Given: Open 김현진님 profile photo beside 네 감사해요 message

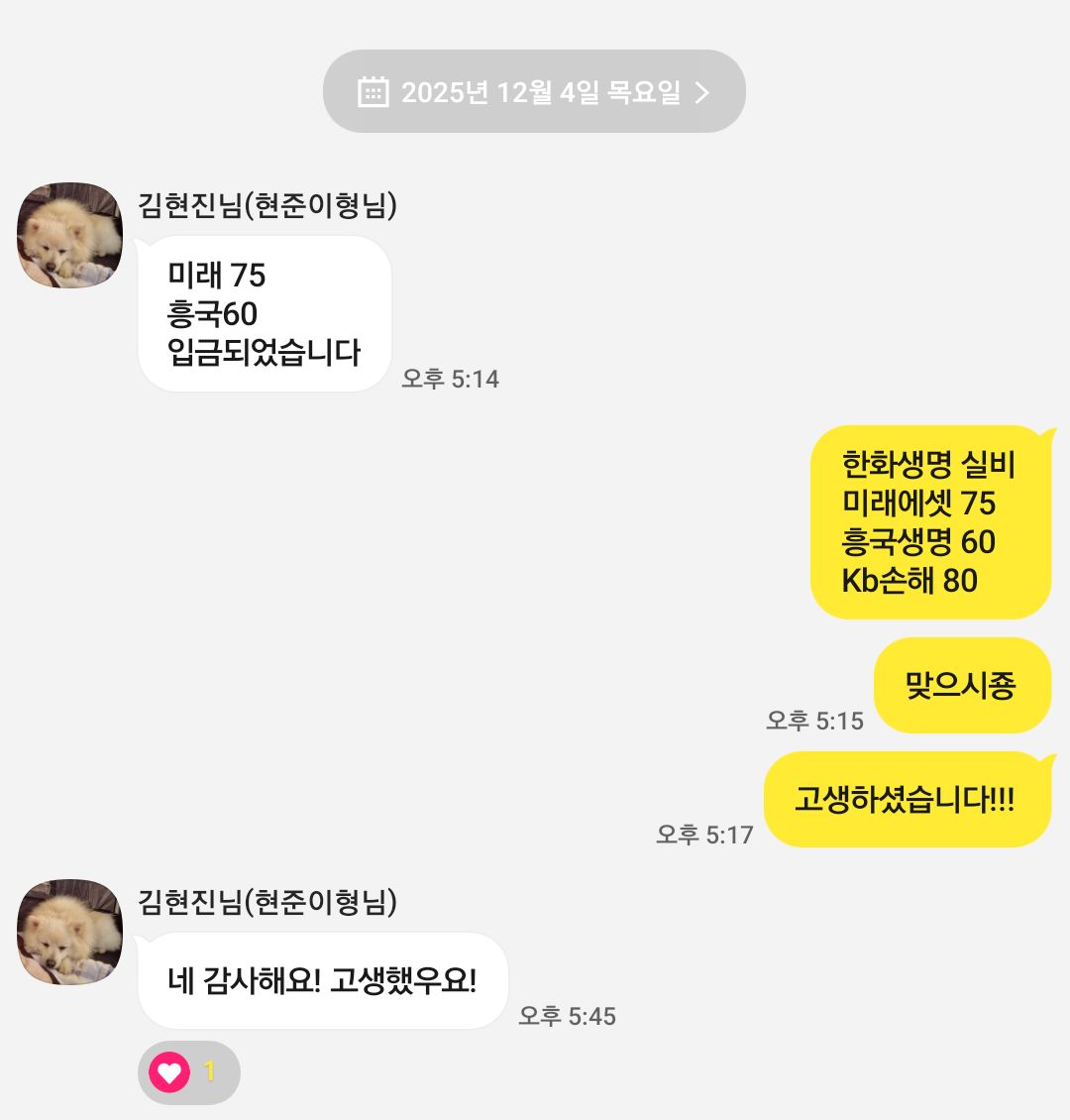Looking at the screenshot, I should point(70,932).
